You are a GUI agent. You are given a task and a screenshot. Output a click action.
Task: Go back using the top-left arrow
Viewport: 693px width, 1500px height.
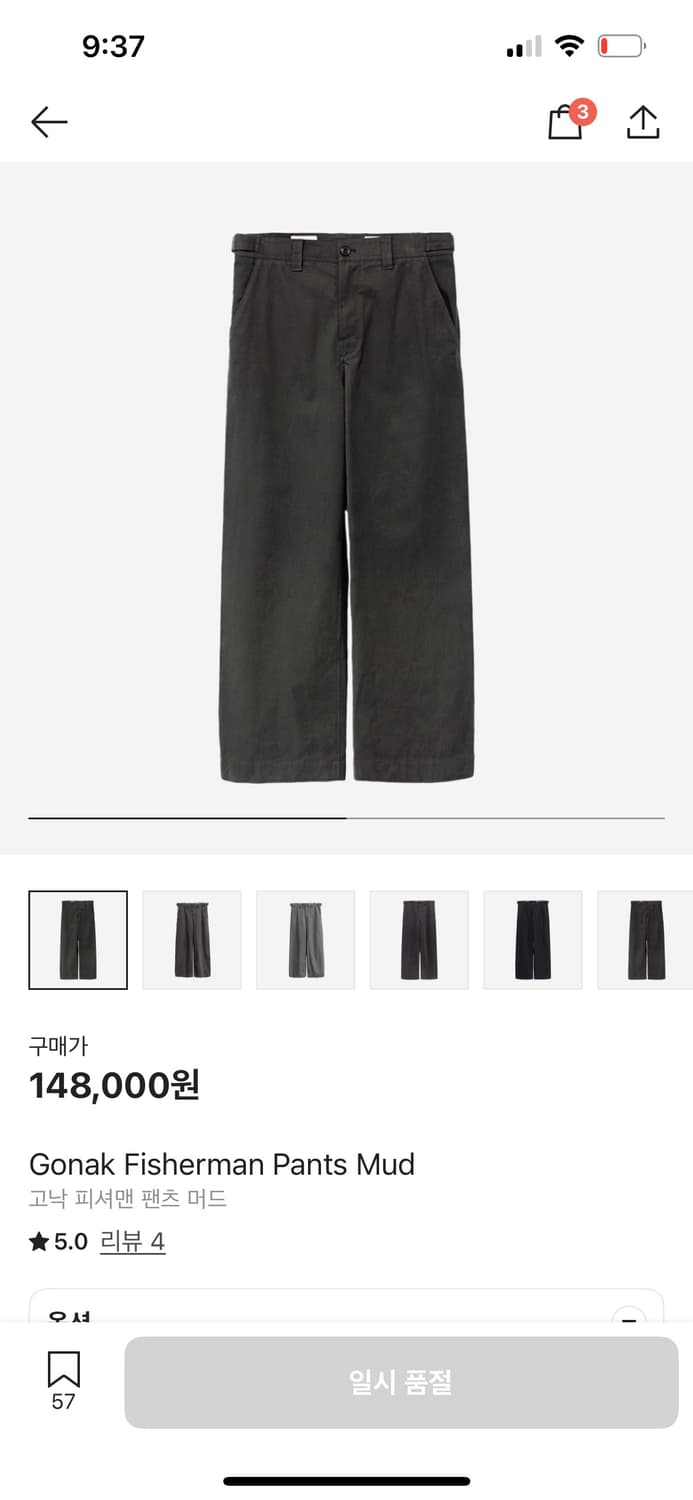(49, 122)
